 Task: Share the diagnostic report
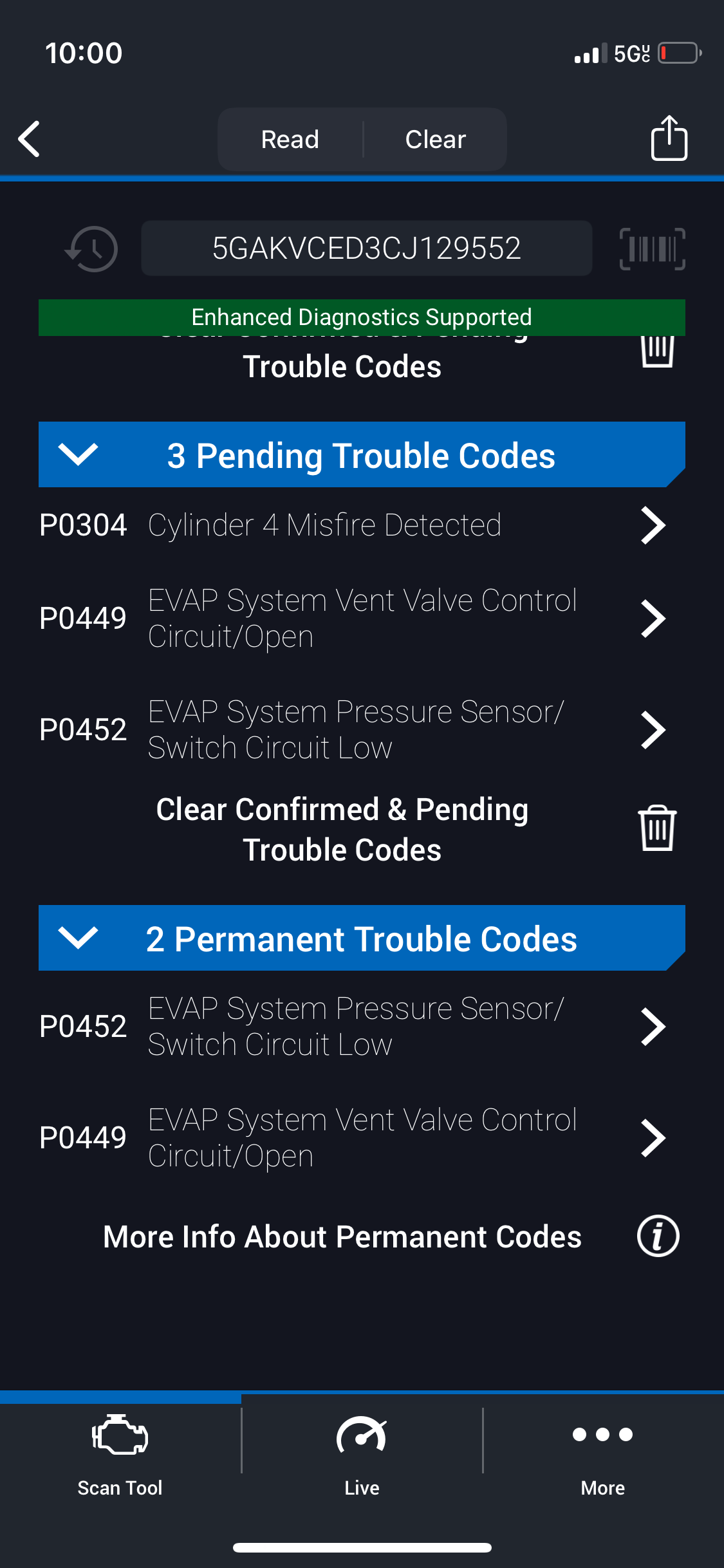pyautogui.click(x=669, y=138)
